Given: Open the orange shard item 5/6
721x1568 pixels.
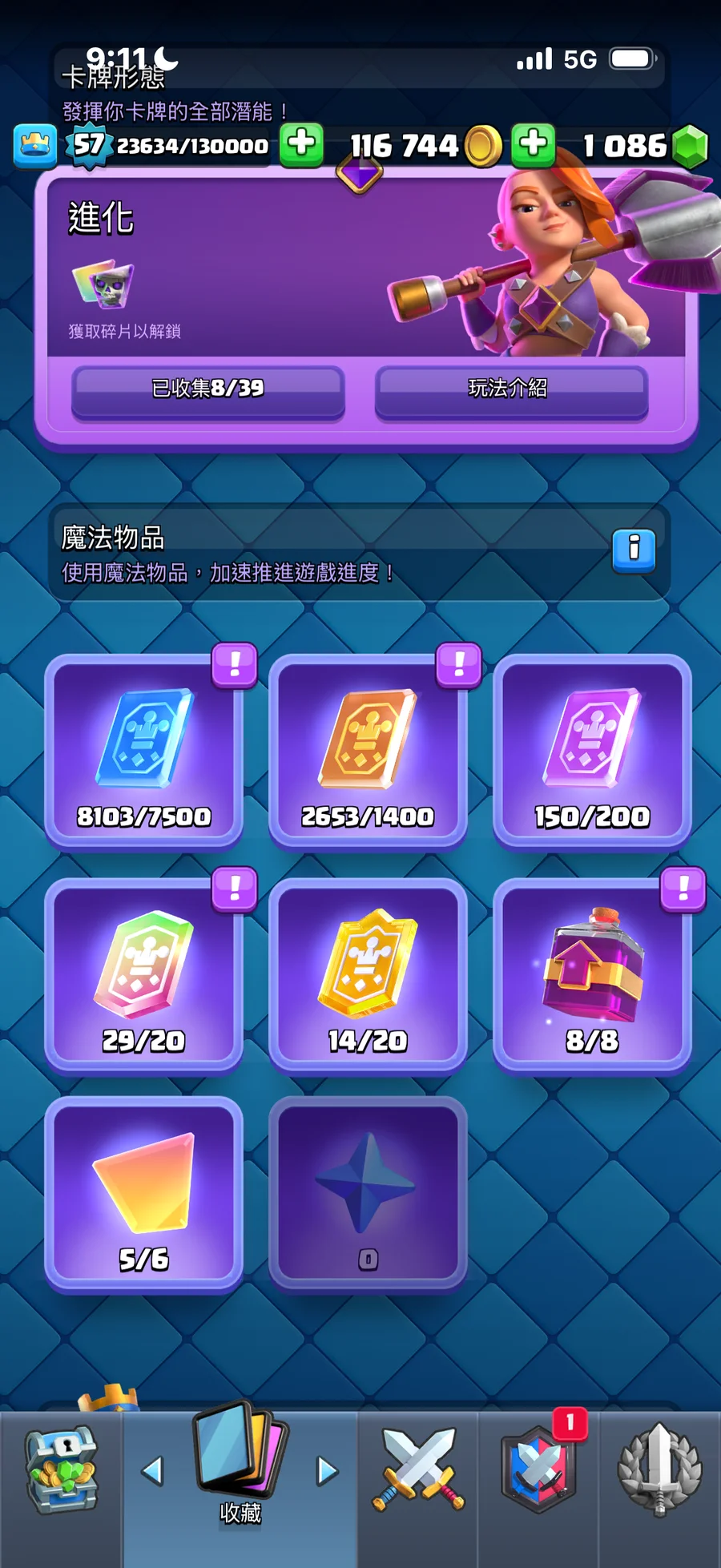Looking at the screenshot, I should coord(144,1193).
